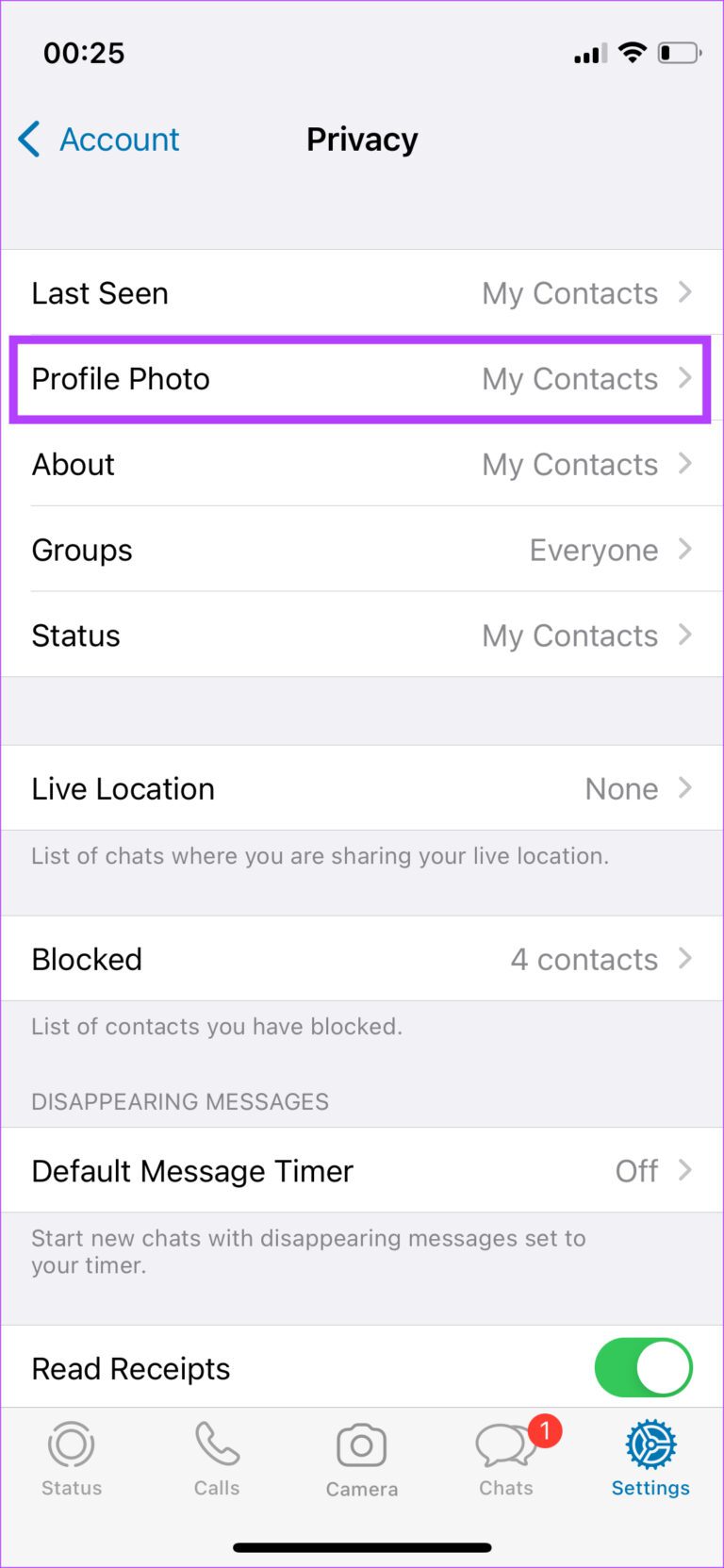Turn off the green Read Receipts switch
Image resolution: width=724 pixels, height=1568 pixels.
click(x=643, y=1367)
